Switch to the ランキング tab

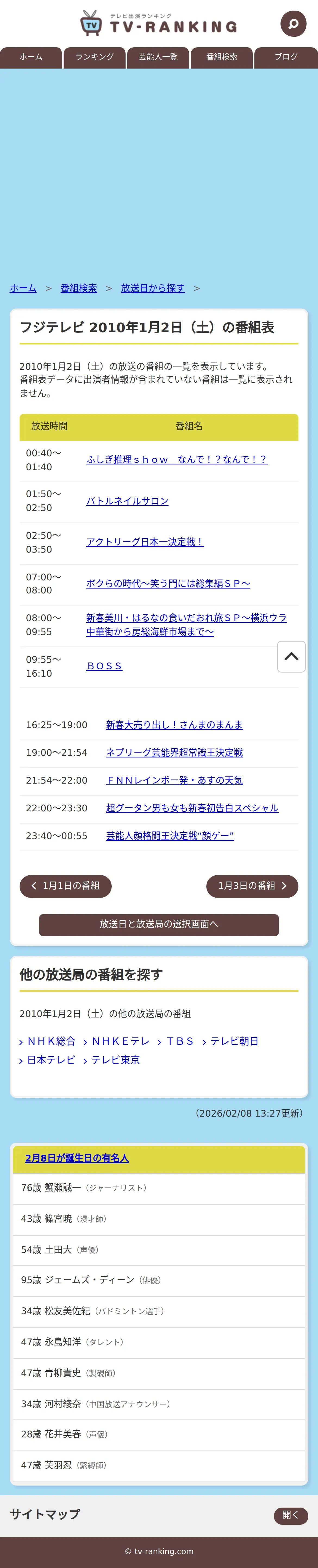[x=94, y=57]
